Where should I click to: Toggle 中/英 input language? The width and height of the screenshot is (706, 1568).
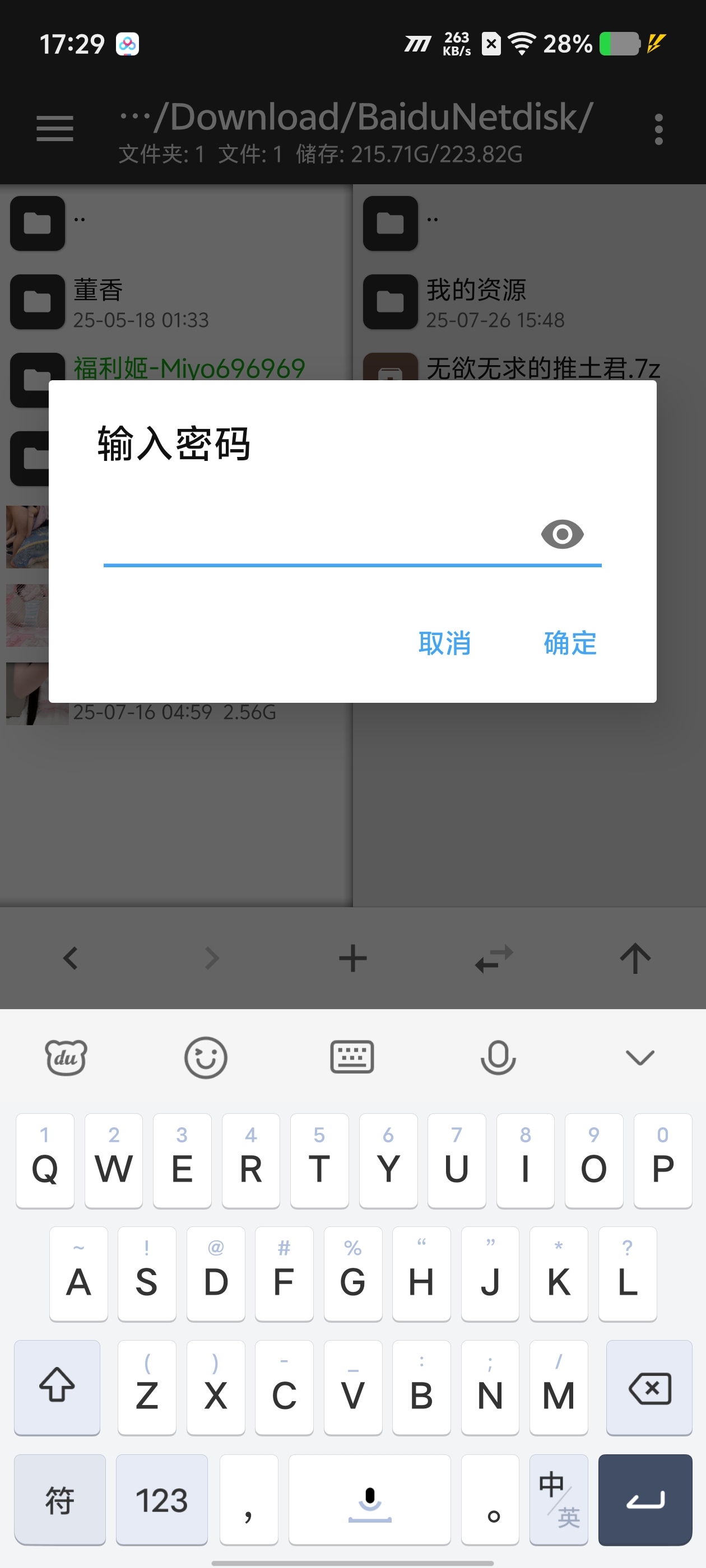pyautogui.click(x=559, y=1499)
